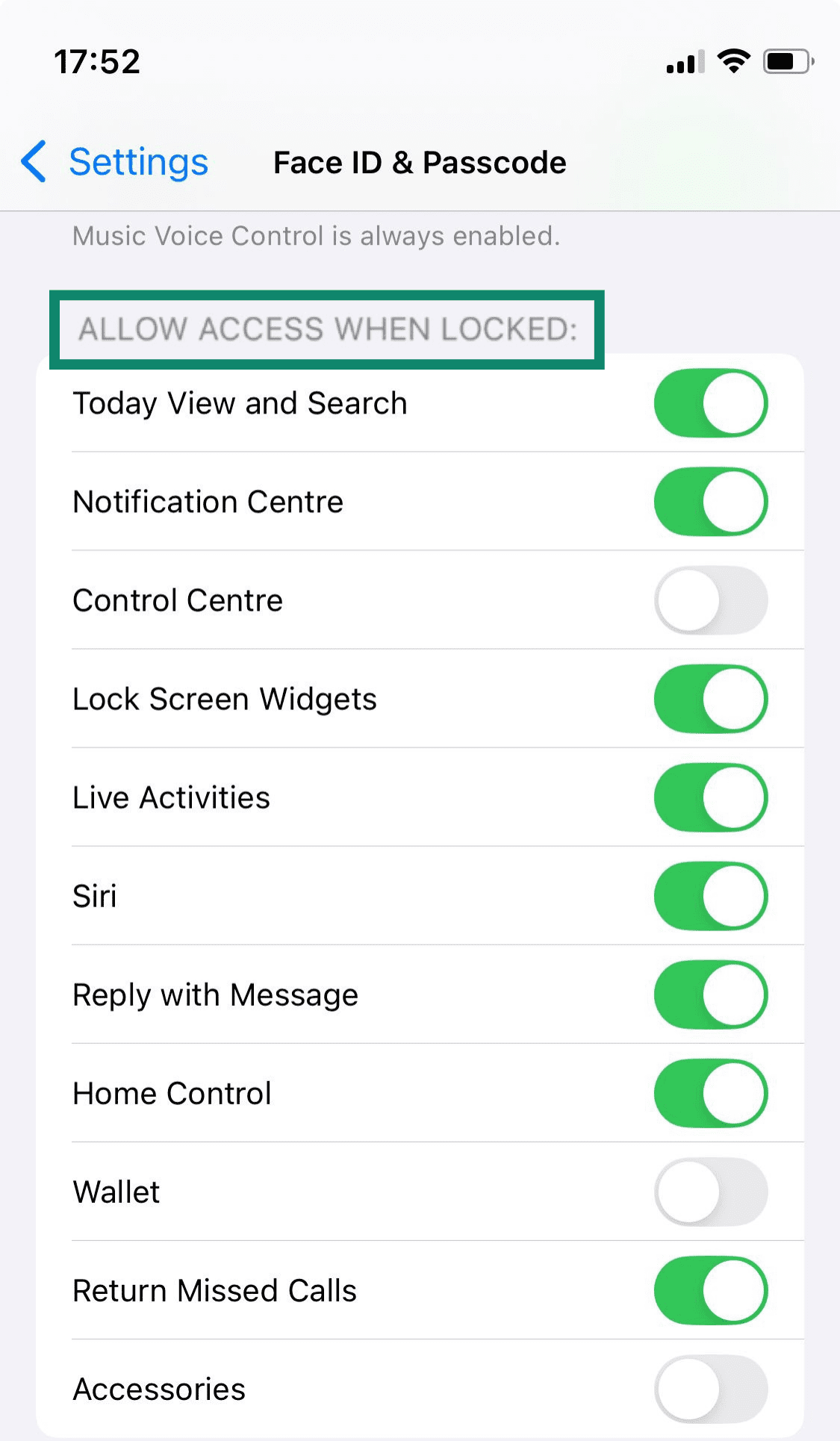Tap the Wi-Fi status icon
This screenshot has width=840, height=1441.
point(732,63)
